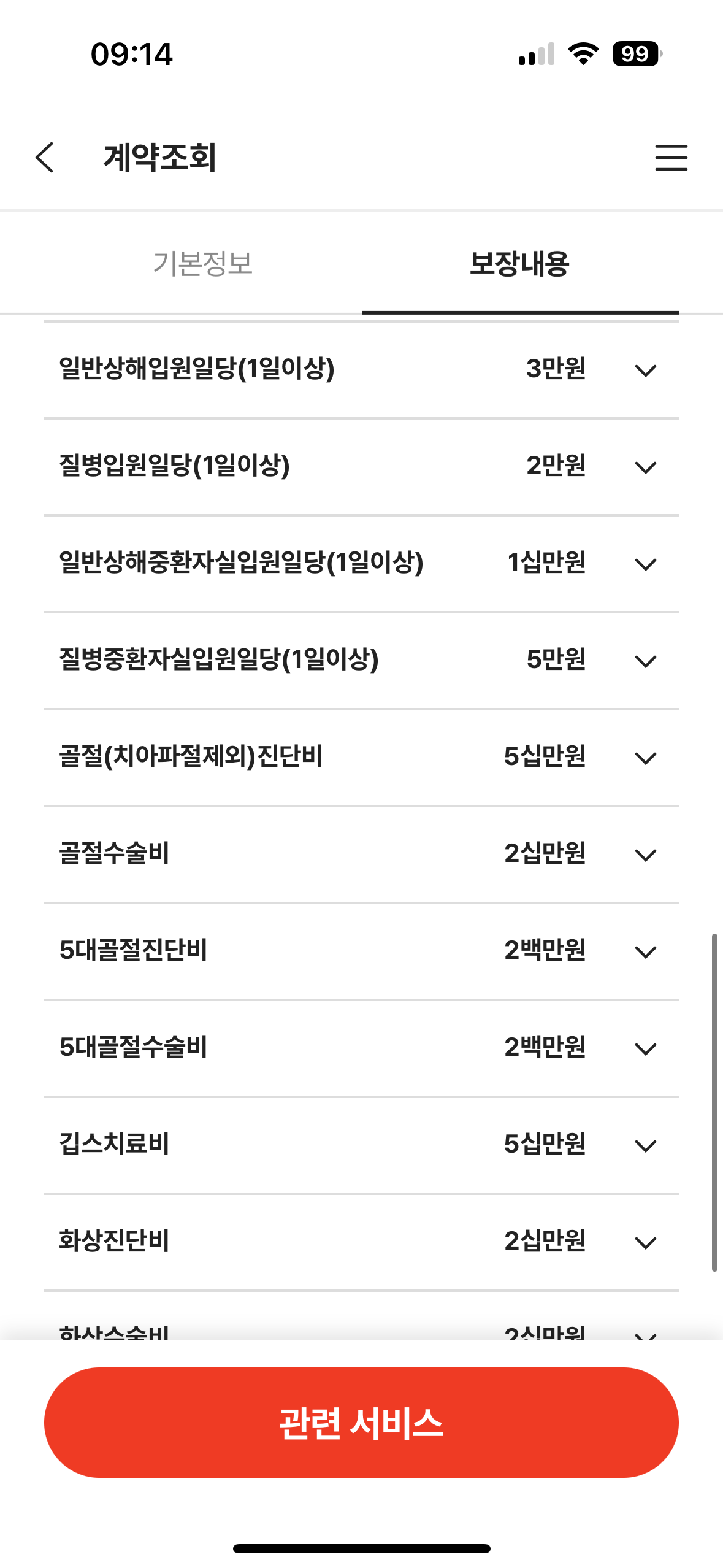Viewport: 723px width, 1568px height.
Task: Expand the 골절수술비 row
Action: 361,855
